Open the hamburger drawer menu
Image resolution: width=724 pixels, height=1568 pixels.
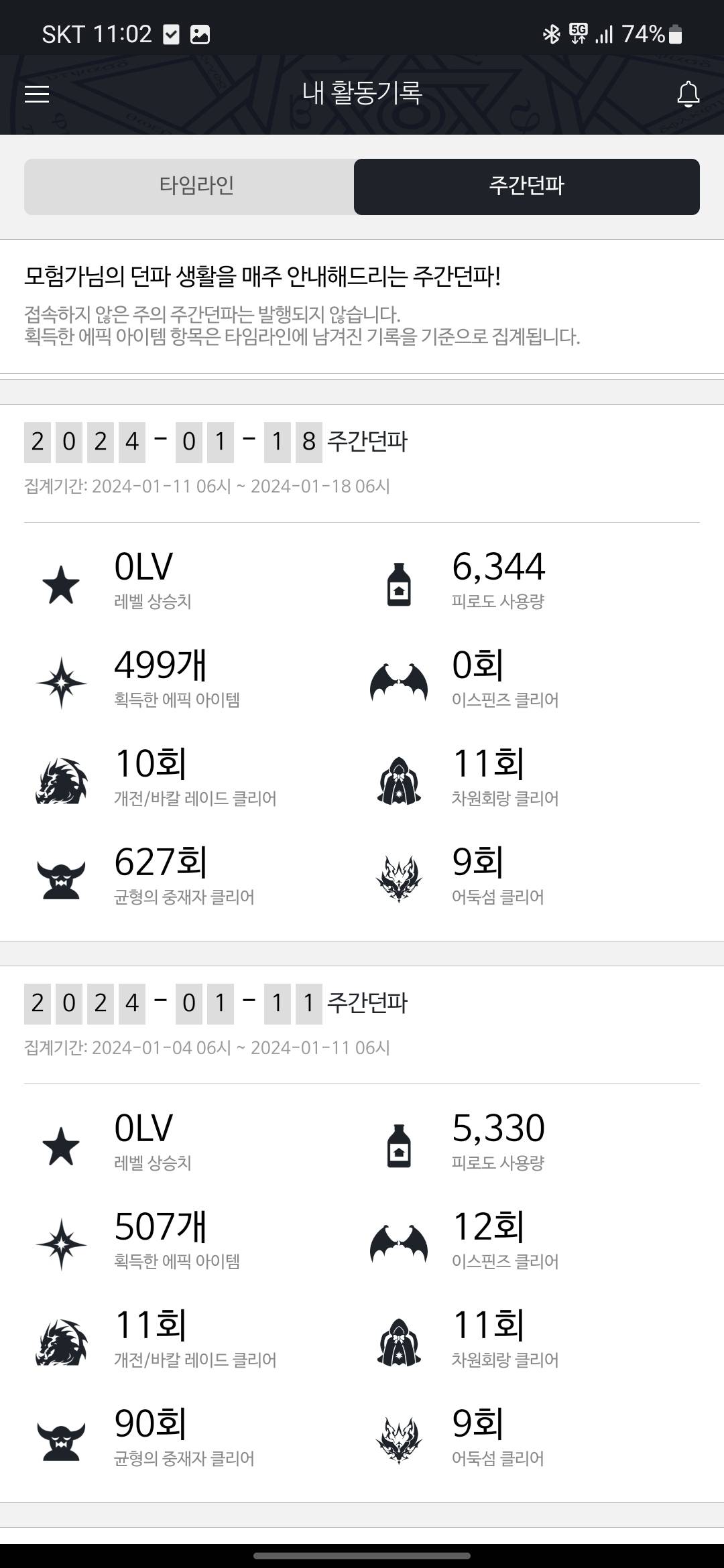[x=37, y=94]
